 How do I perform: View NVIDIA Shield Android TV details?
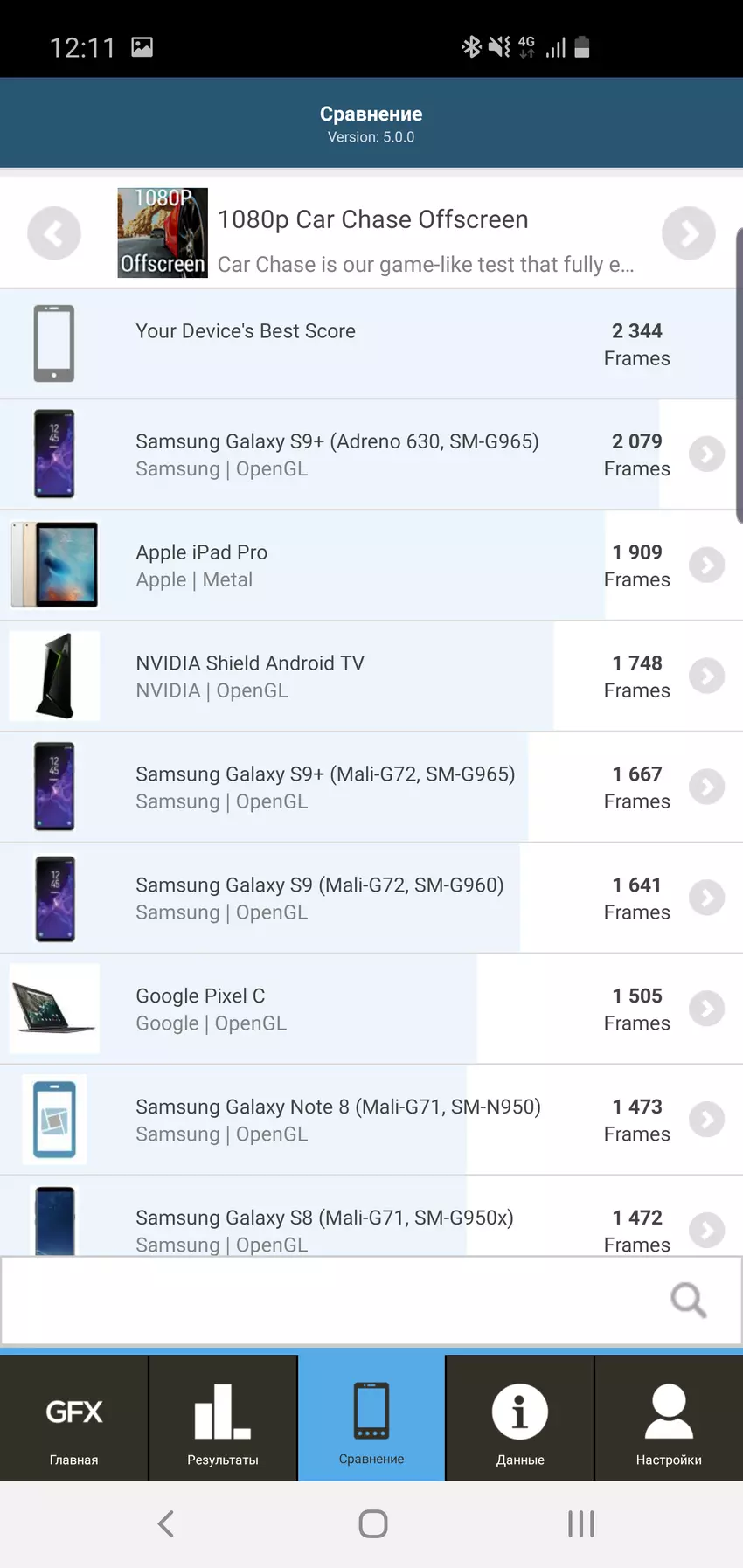pyautogui.click(x=706, y=676)
